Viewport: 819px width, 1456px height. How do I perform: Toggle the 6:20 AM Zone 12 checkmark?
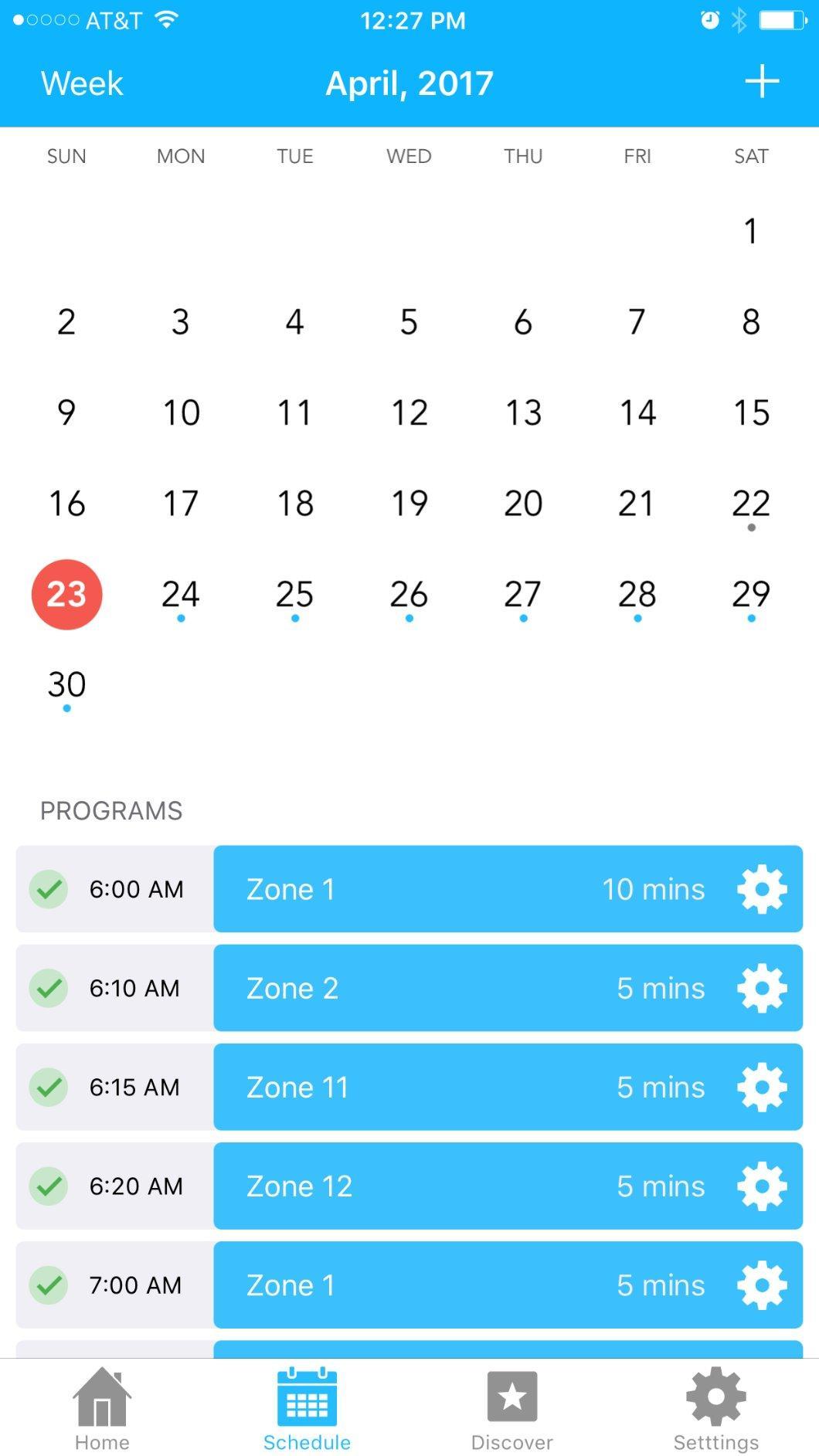[49, 1186]
